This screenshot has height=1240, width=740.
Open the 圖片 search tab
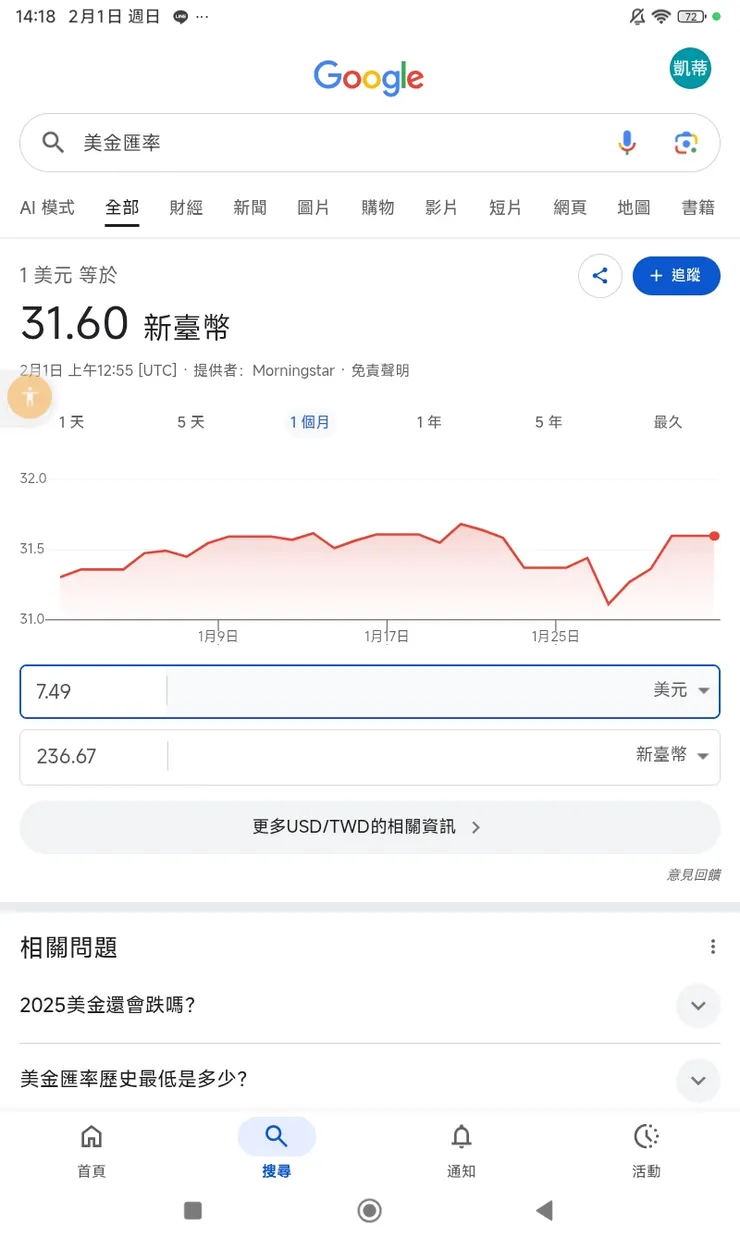coord(314,207)
